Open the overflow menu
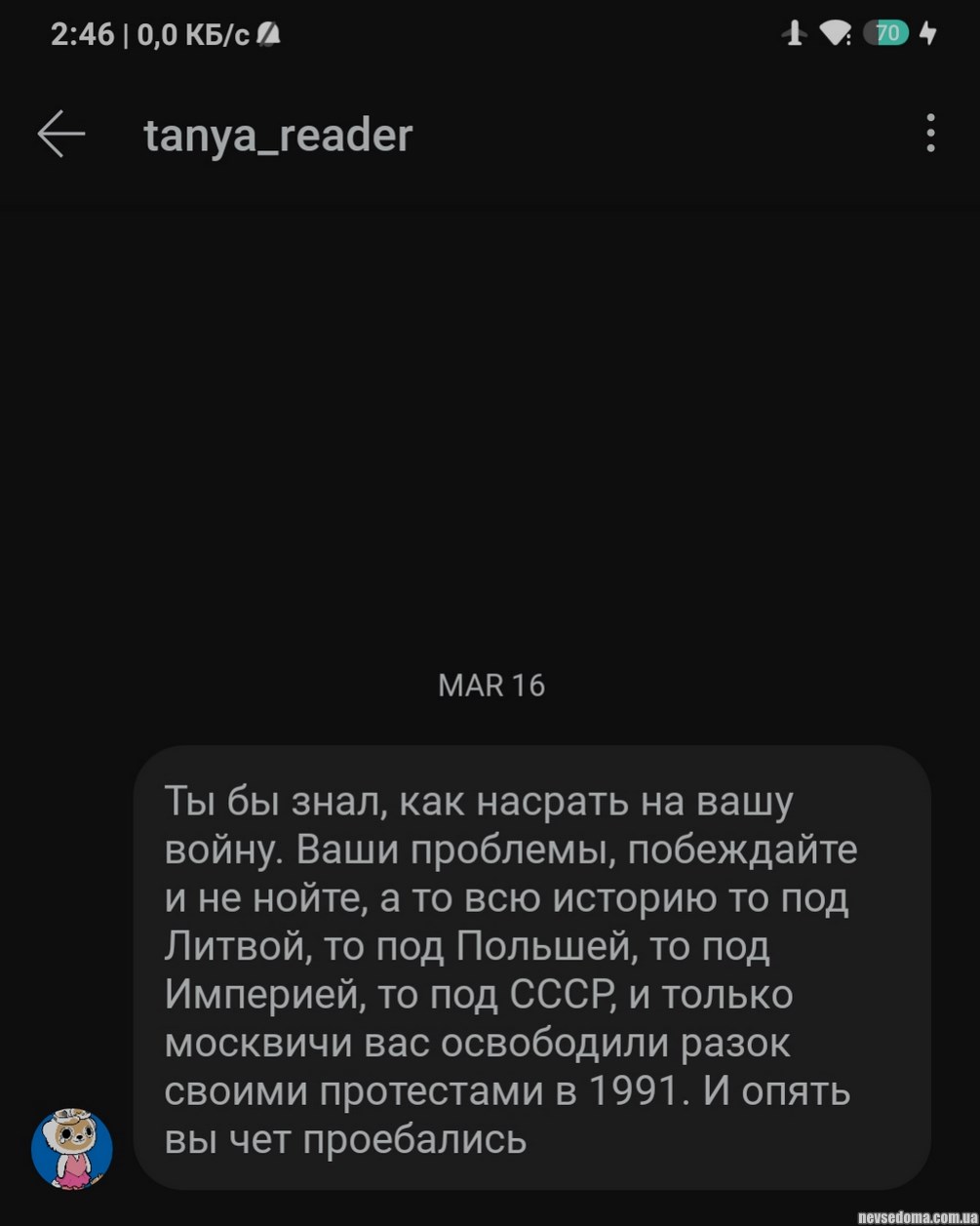980x1226 pixels. [930, 134]
